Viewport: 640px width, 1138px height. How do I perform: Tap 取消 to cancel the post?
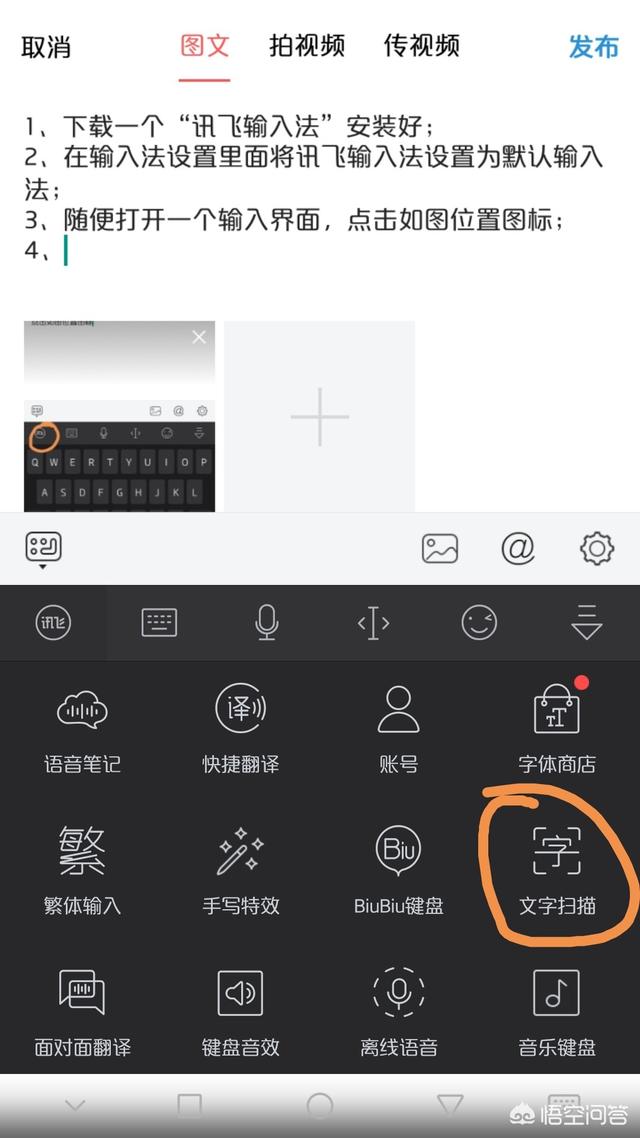coord(46,47)
